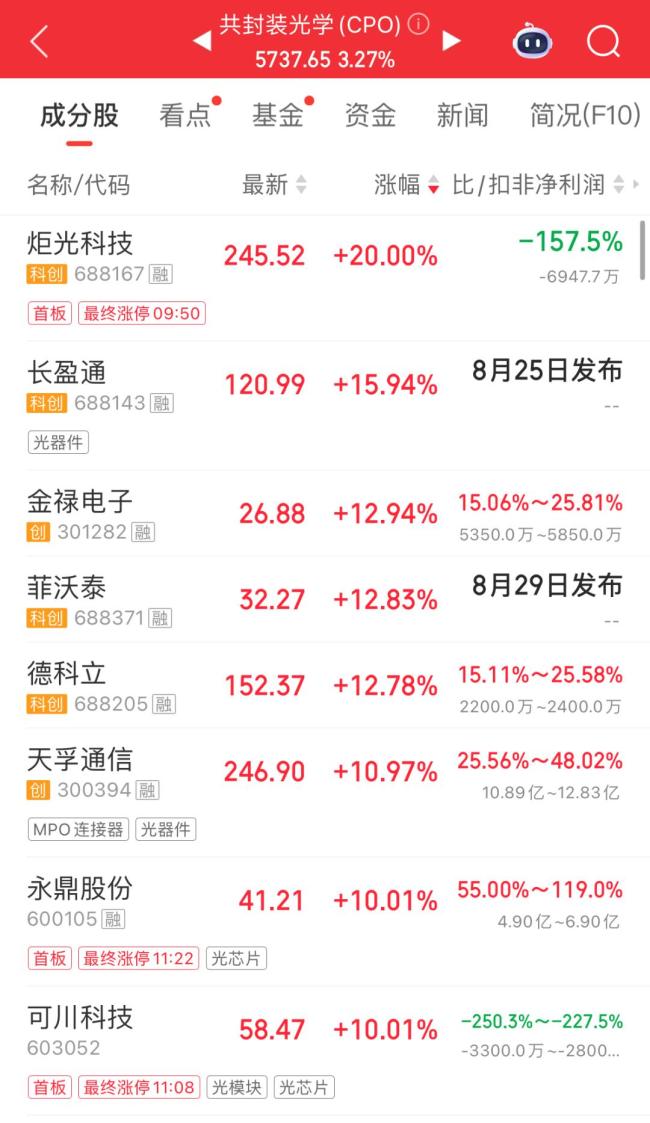Open the 炬光科技 stock row
The image size is (650, 1123).
point(325,278)
